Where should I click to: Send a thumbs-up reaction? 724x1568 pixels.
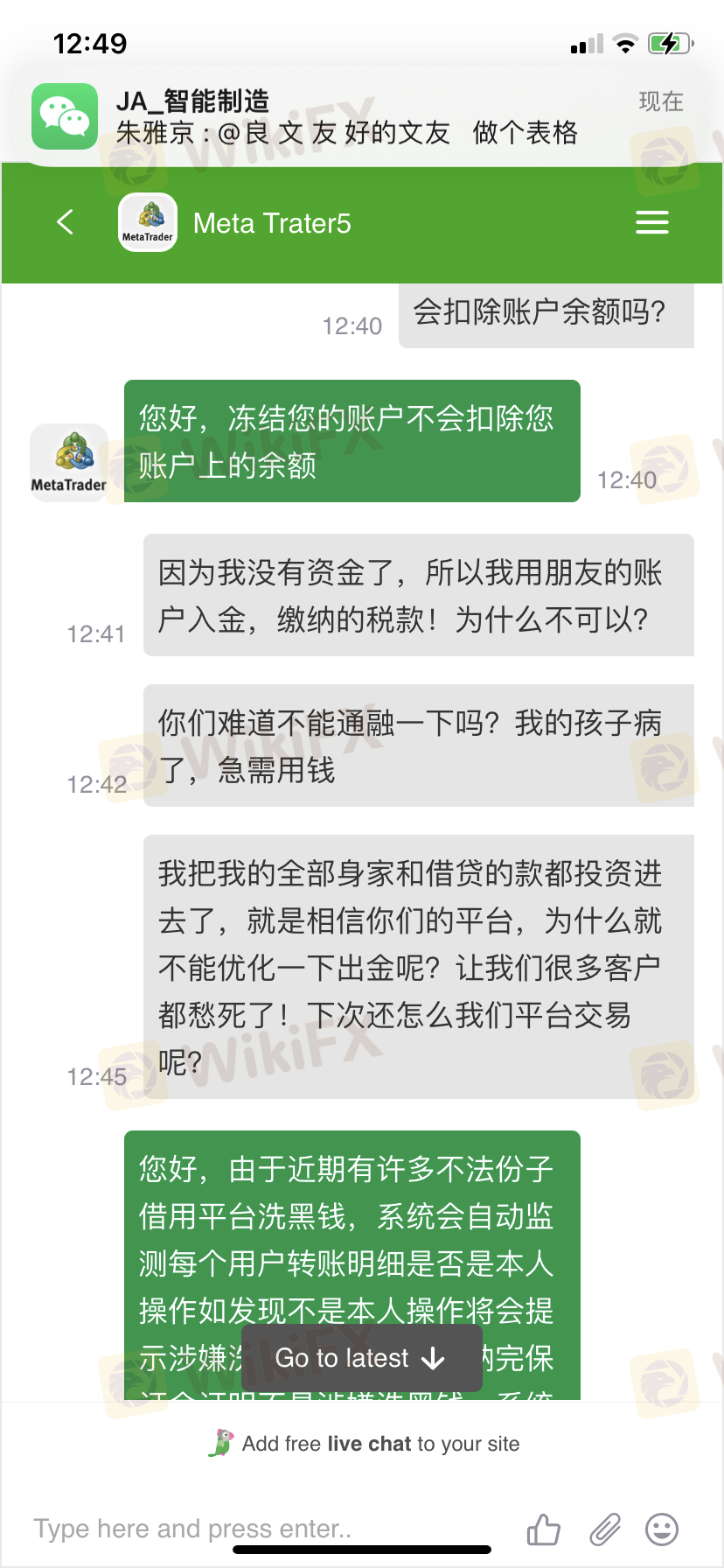543,1529
